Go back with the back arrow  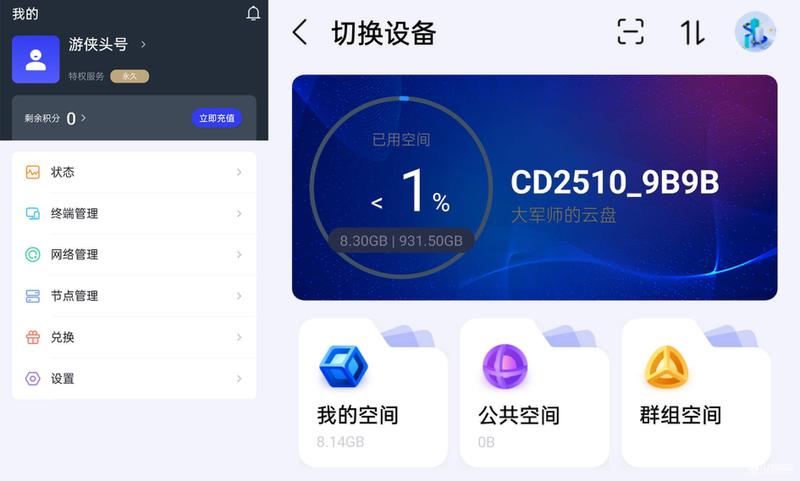tap(300, 32)
